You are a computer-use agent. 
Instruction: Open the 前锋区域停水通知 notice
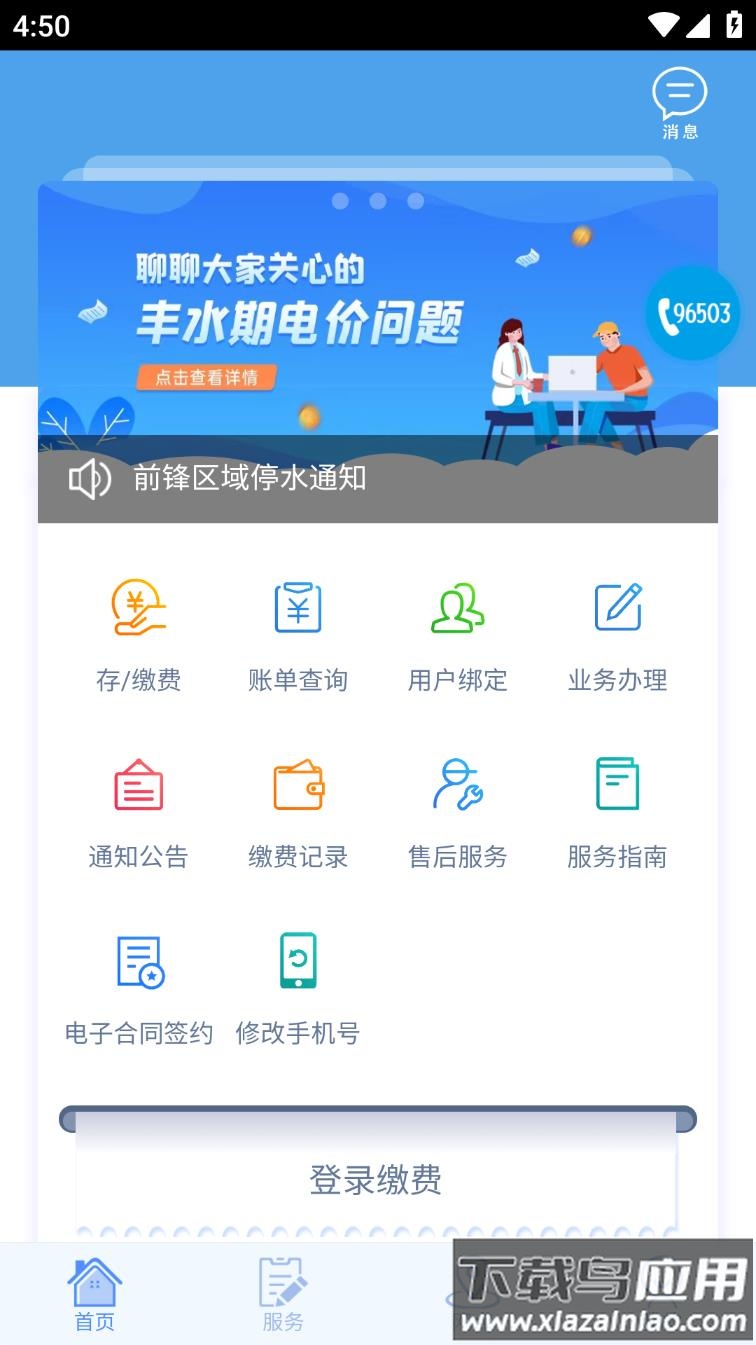[x=250, y=478]
